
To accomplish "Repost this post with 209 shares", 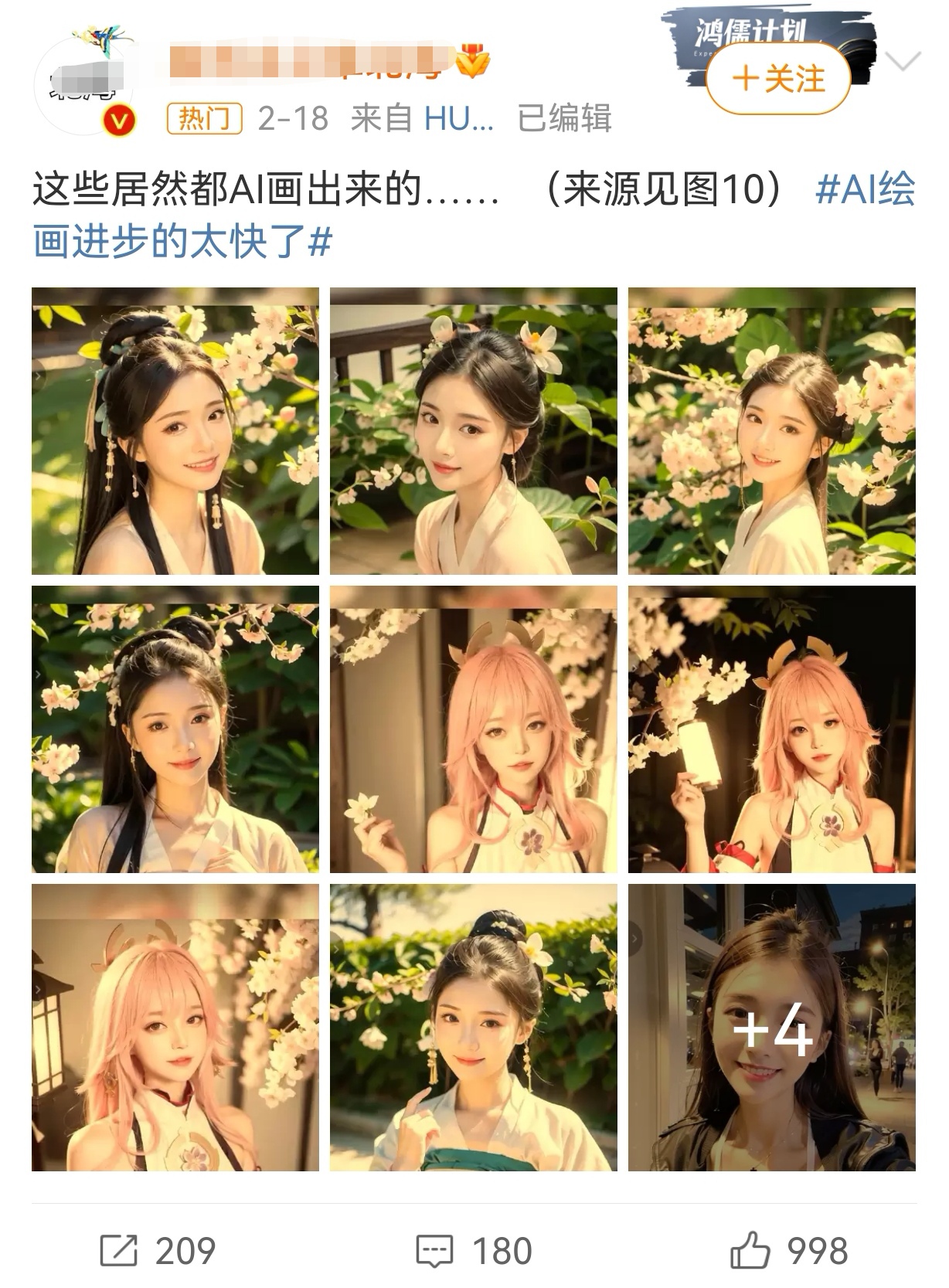I will 158,1250.
